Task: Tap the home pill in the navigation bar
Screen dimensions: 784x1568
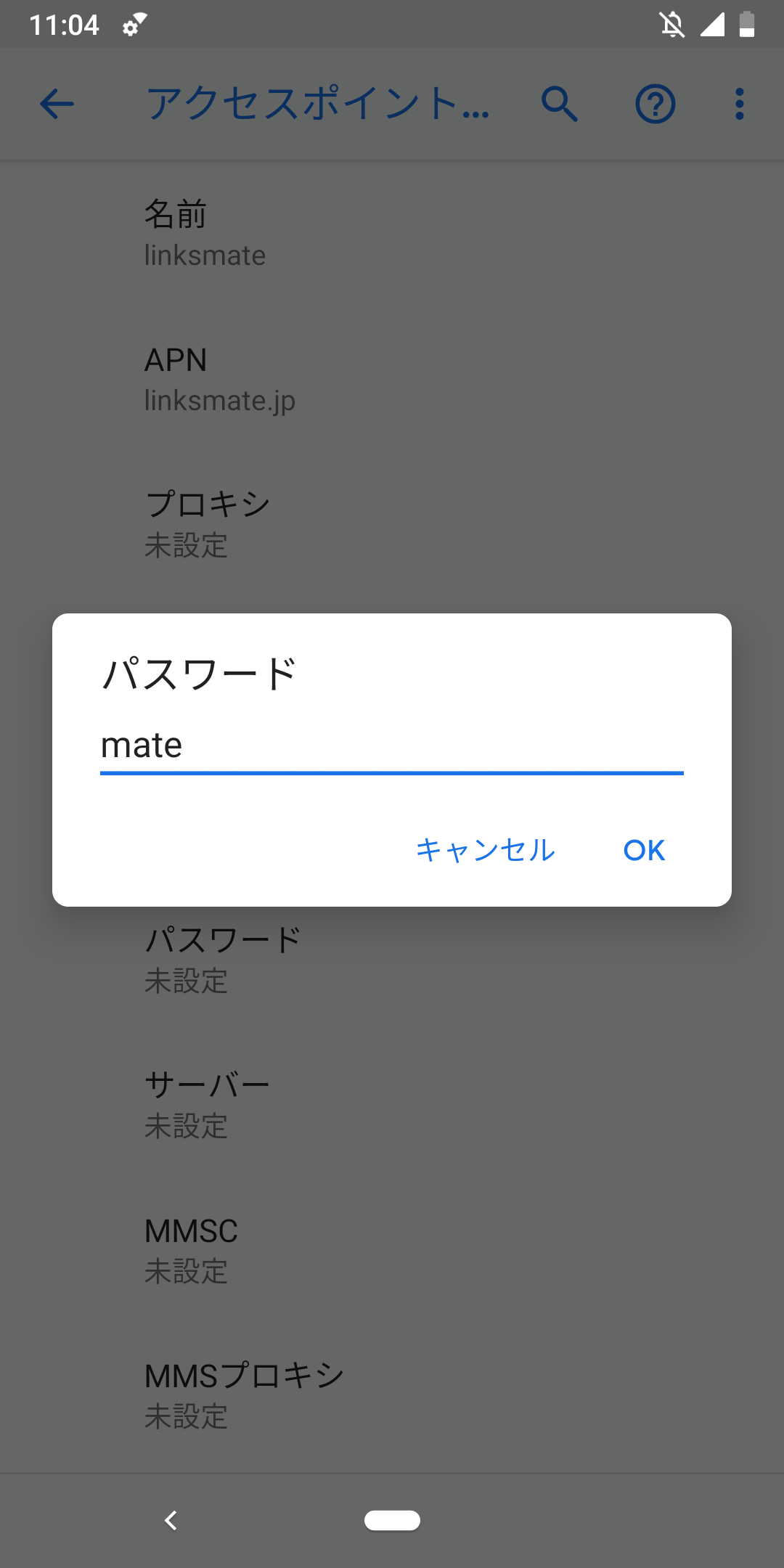Action: [392, 1519]
